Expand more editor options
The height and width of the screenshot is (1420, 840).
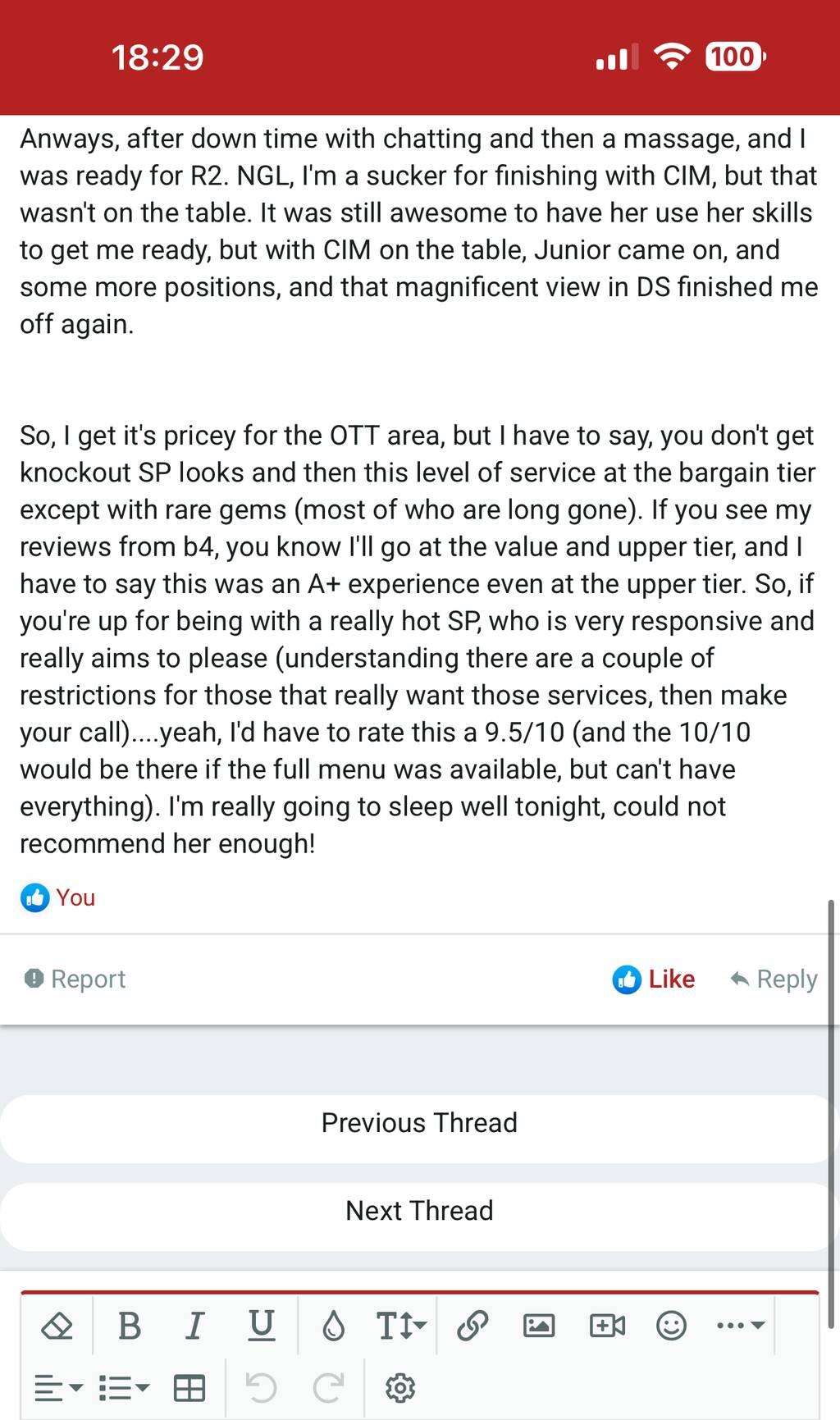click(x=740, y=1326)
